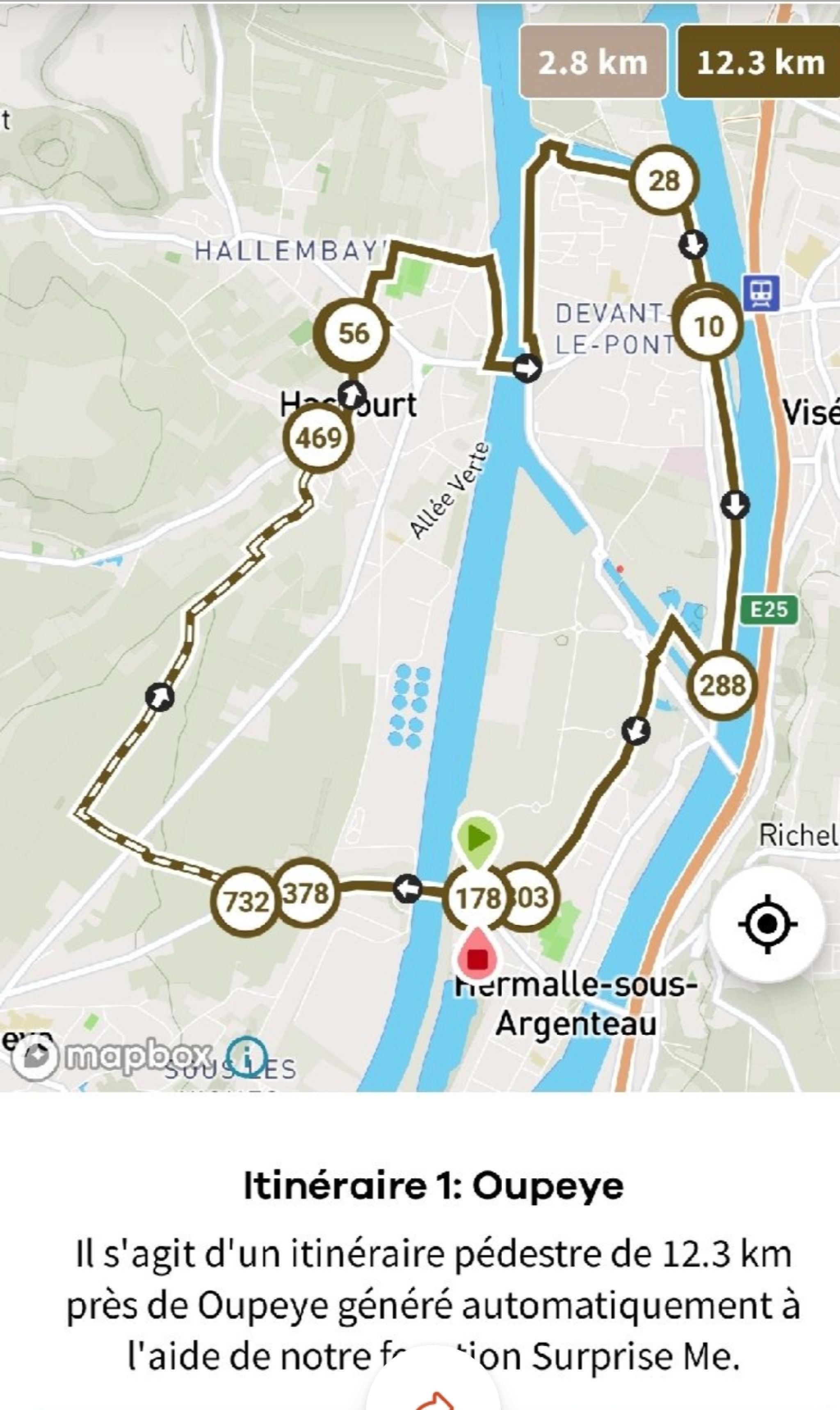
Task: Open Mapbox attribution info icon
Action: [247, 1053]
